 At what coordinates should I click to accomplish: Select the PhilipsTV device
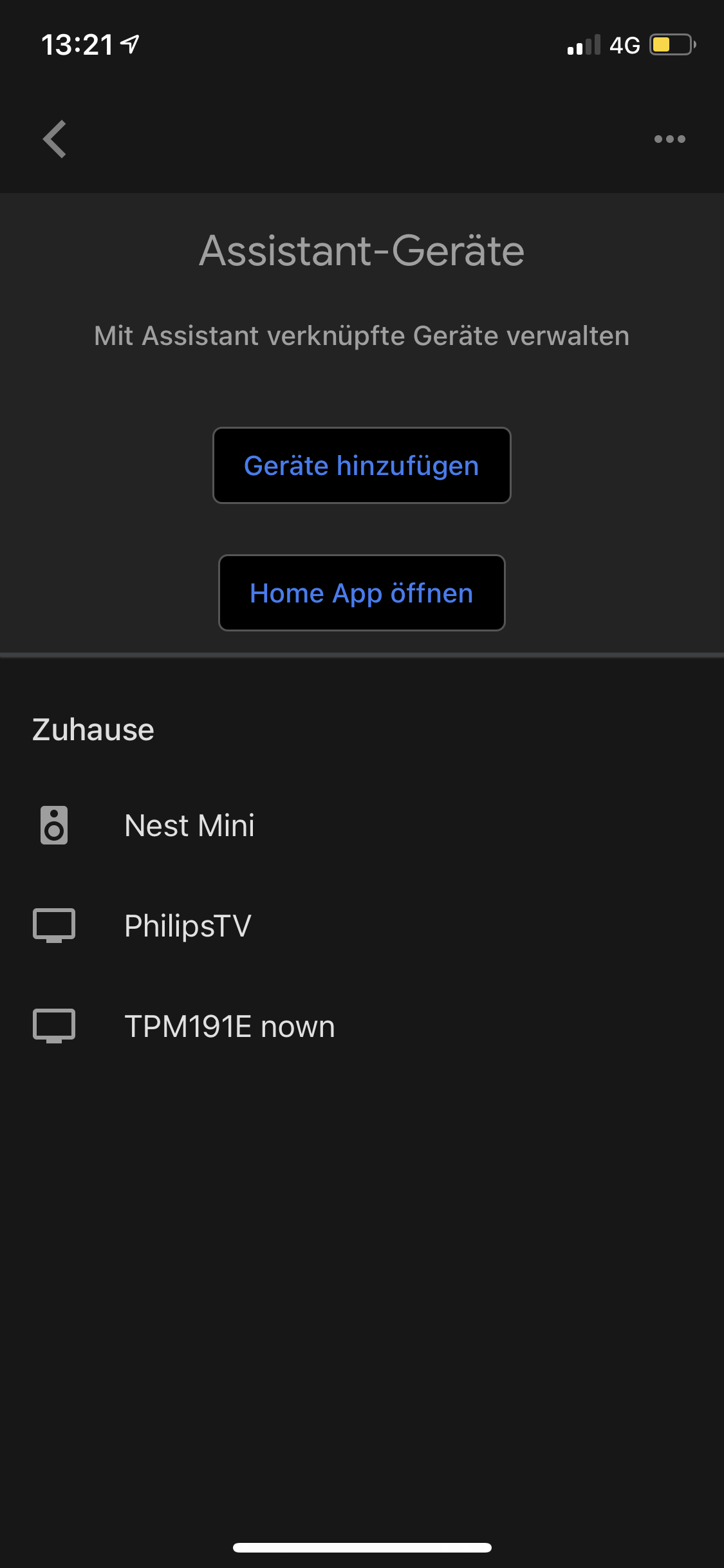pyautogui.click(x=187, y=926)
